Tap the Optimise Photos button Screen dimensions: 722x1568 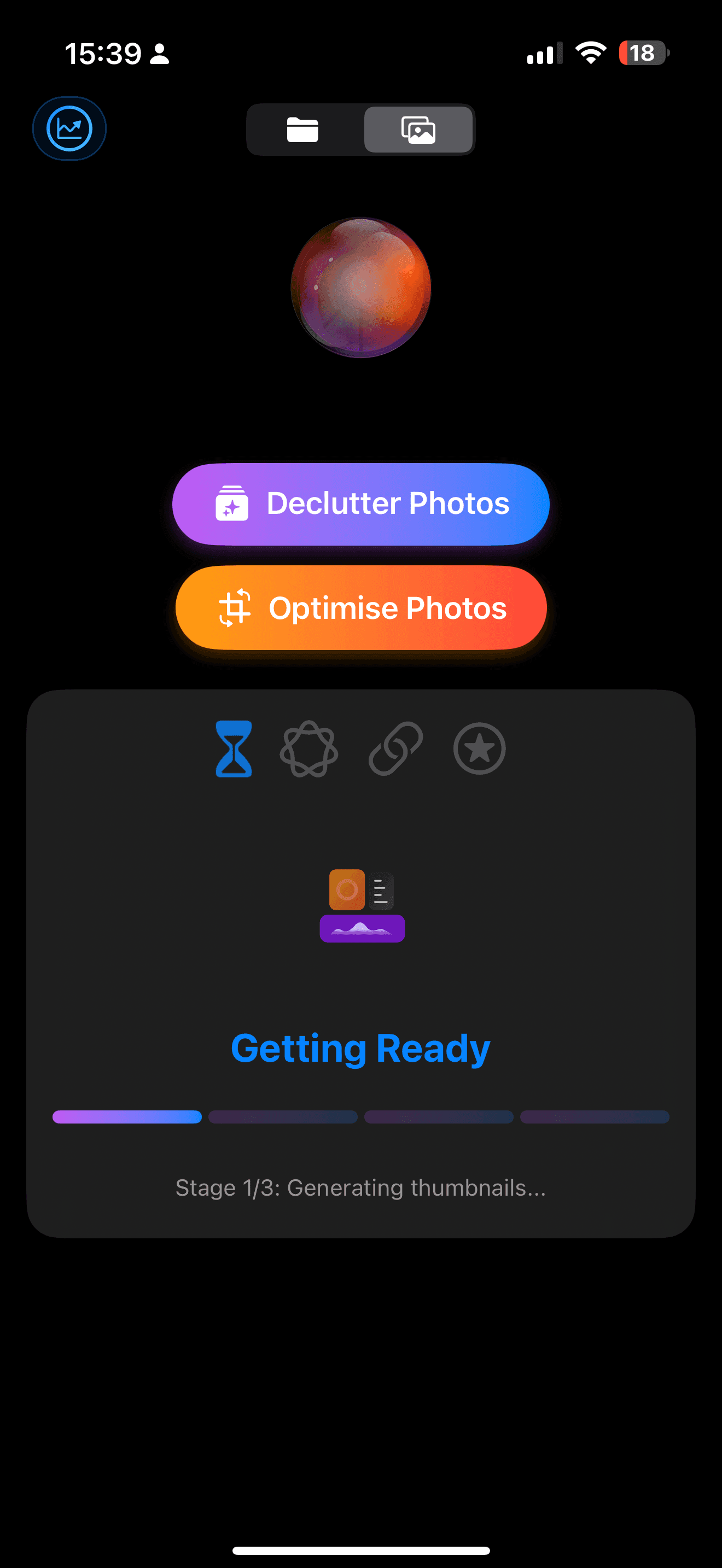(361, 608)
